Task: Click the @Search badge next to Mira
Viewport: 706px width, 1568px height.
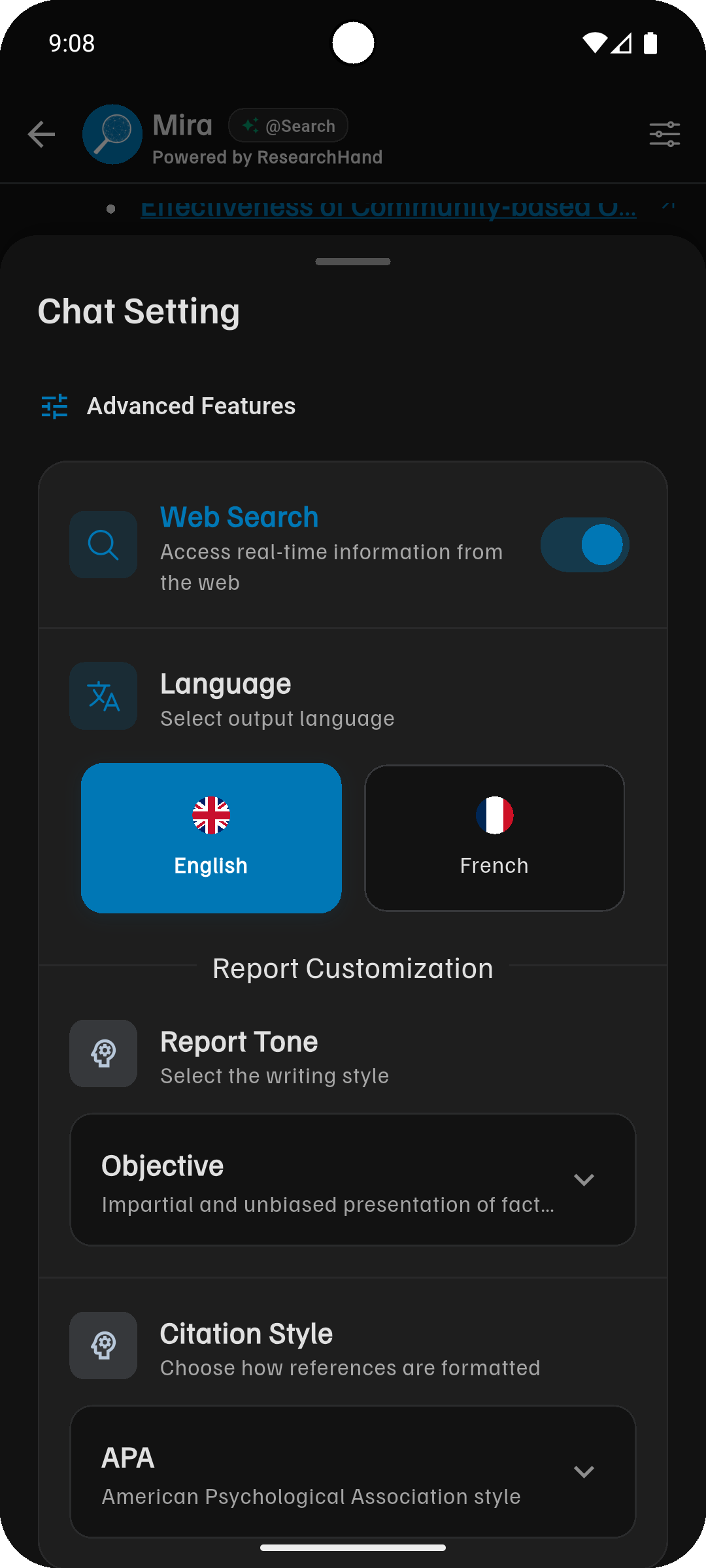Action: [x=288, y=125]
